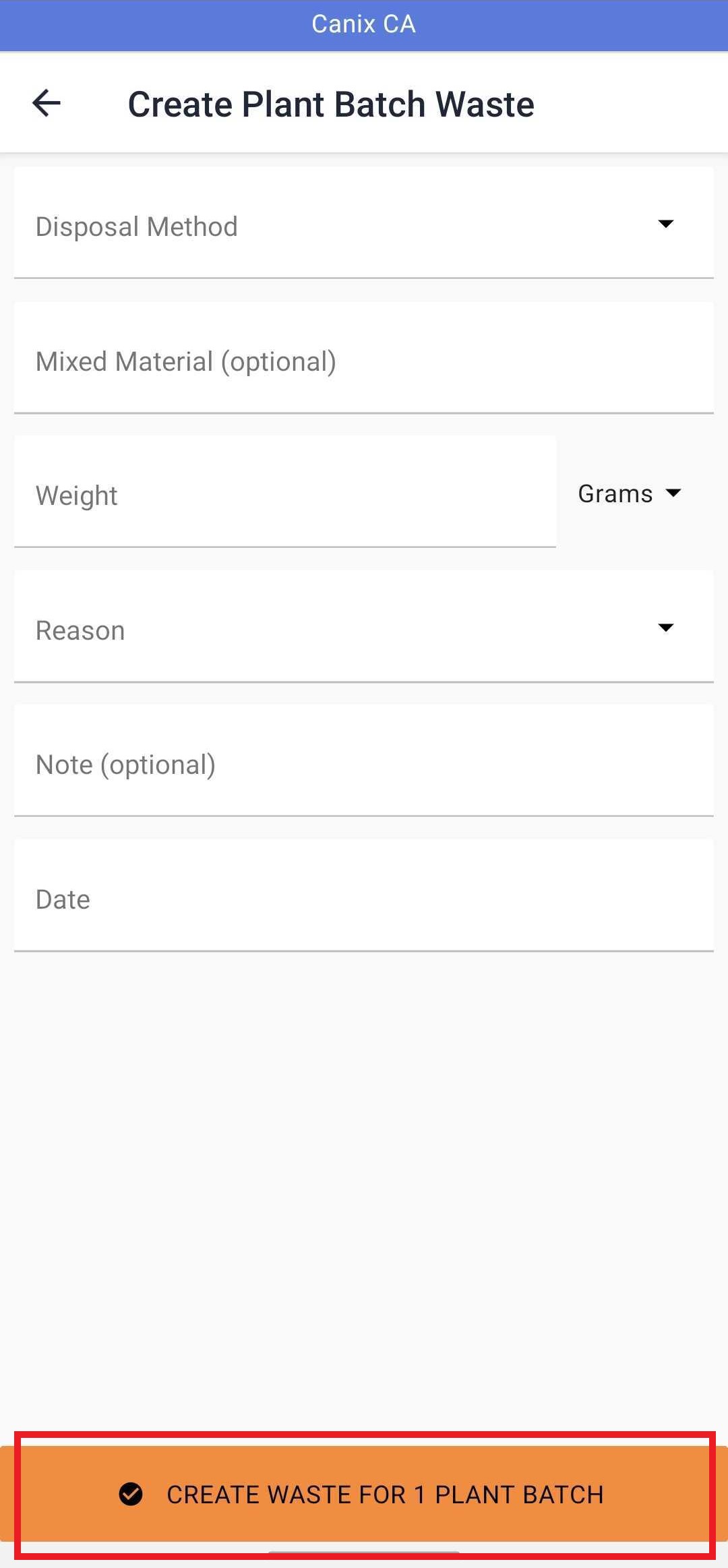Go back using the arrow icon
The height and width of the screenshot is (1568, 728).
[47, 103]
